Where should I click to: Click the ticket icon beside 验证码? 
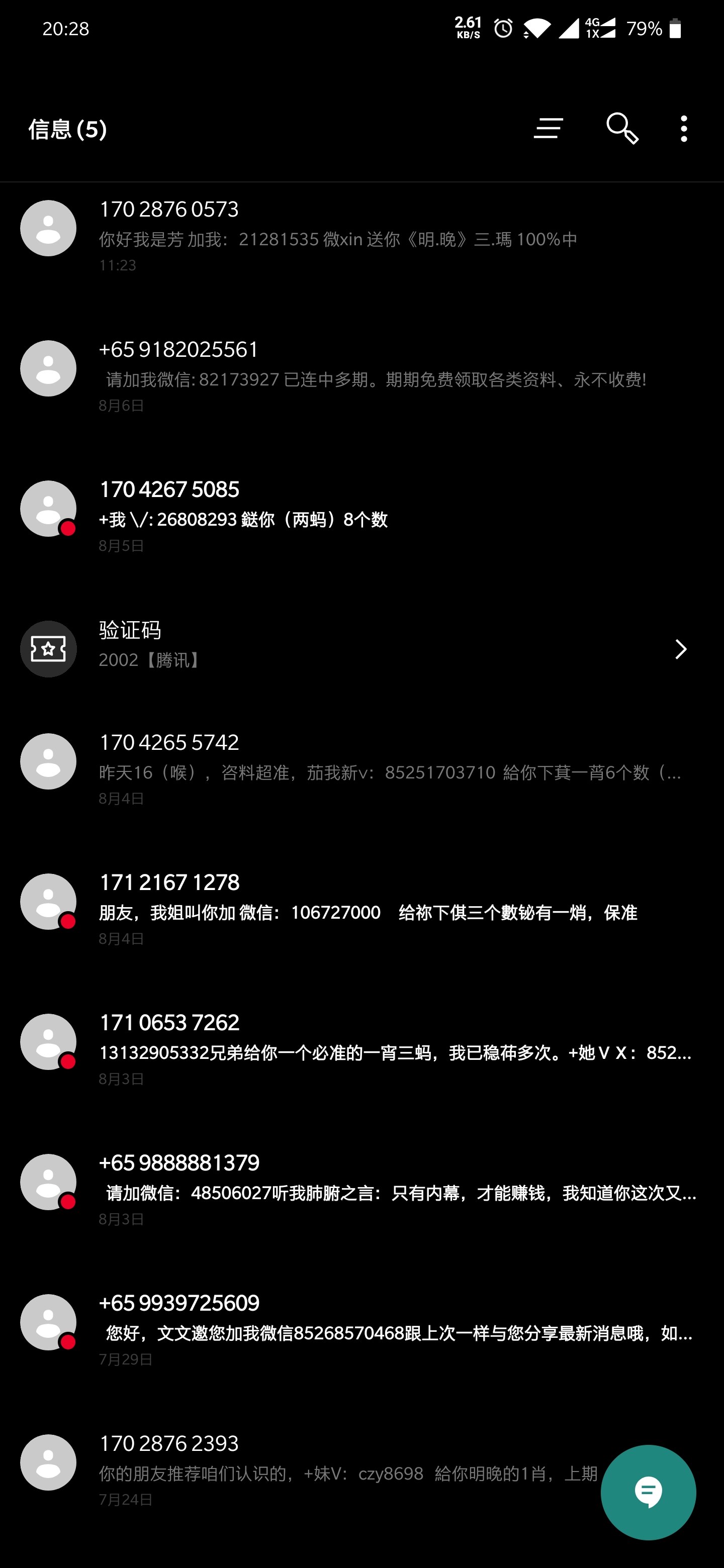(x=48, y=649)
